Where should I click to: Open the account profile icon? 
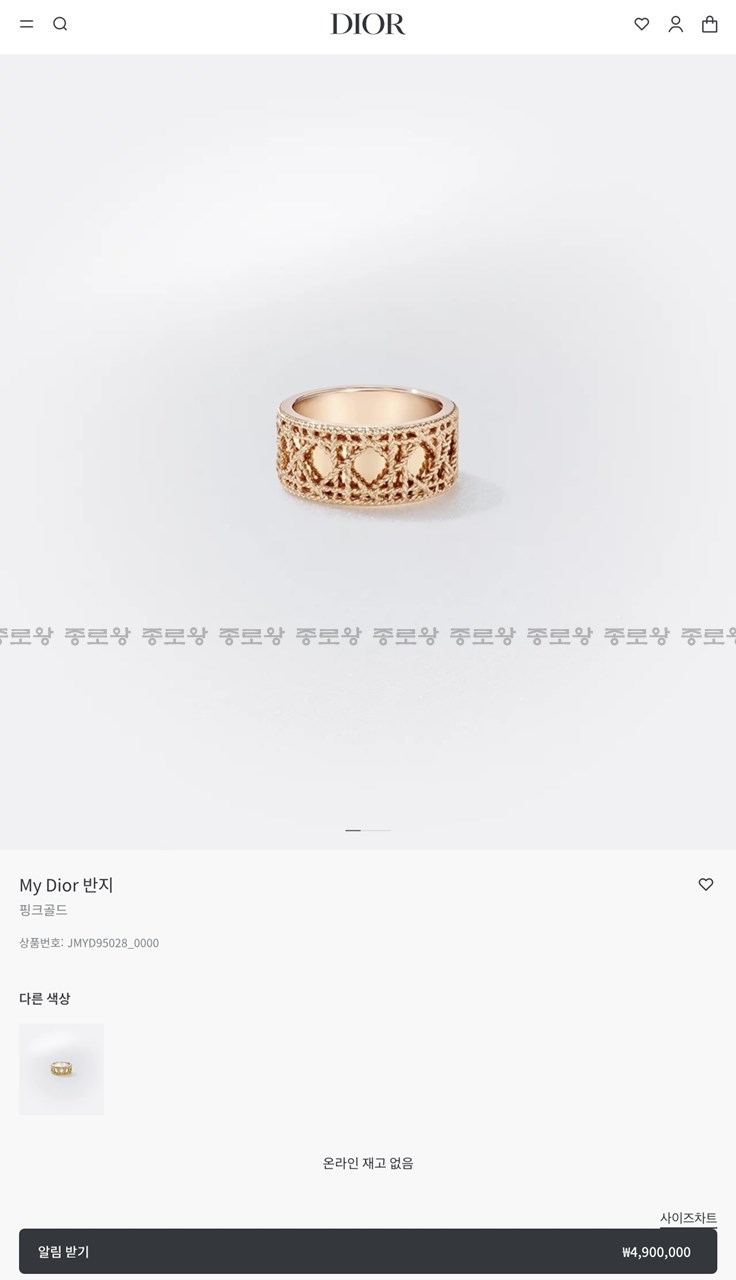click(x=676, y=24)
